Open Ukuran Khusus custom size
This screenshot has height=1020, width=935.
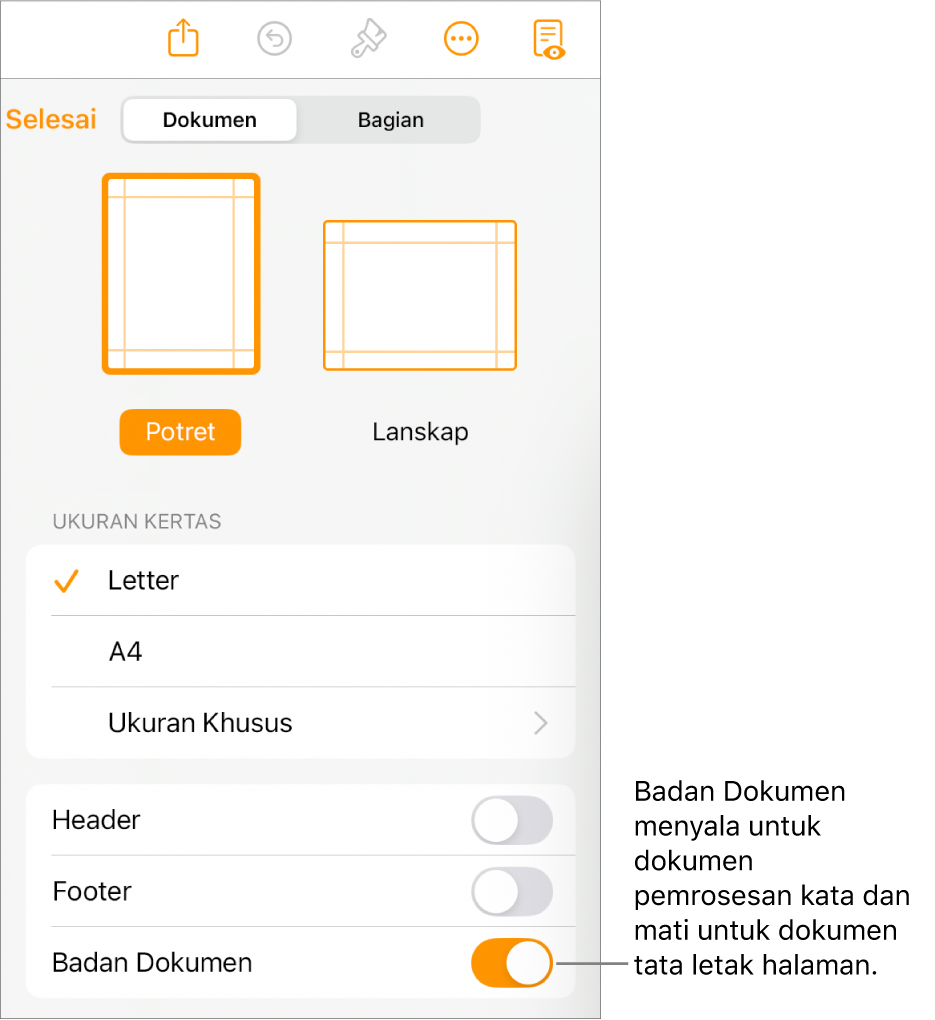(x=300, y=723)
